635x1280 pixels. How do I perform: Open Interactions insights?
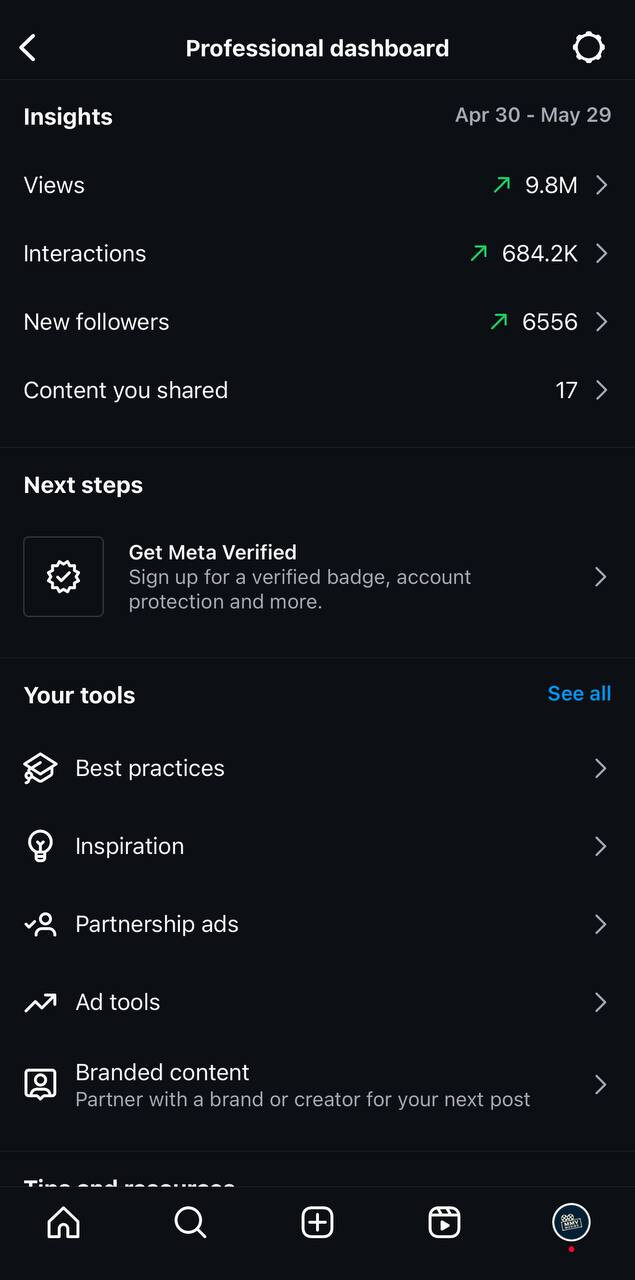coord(317,253)
